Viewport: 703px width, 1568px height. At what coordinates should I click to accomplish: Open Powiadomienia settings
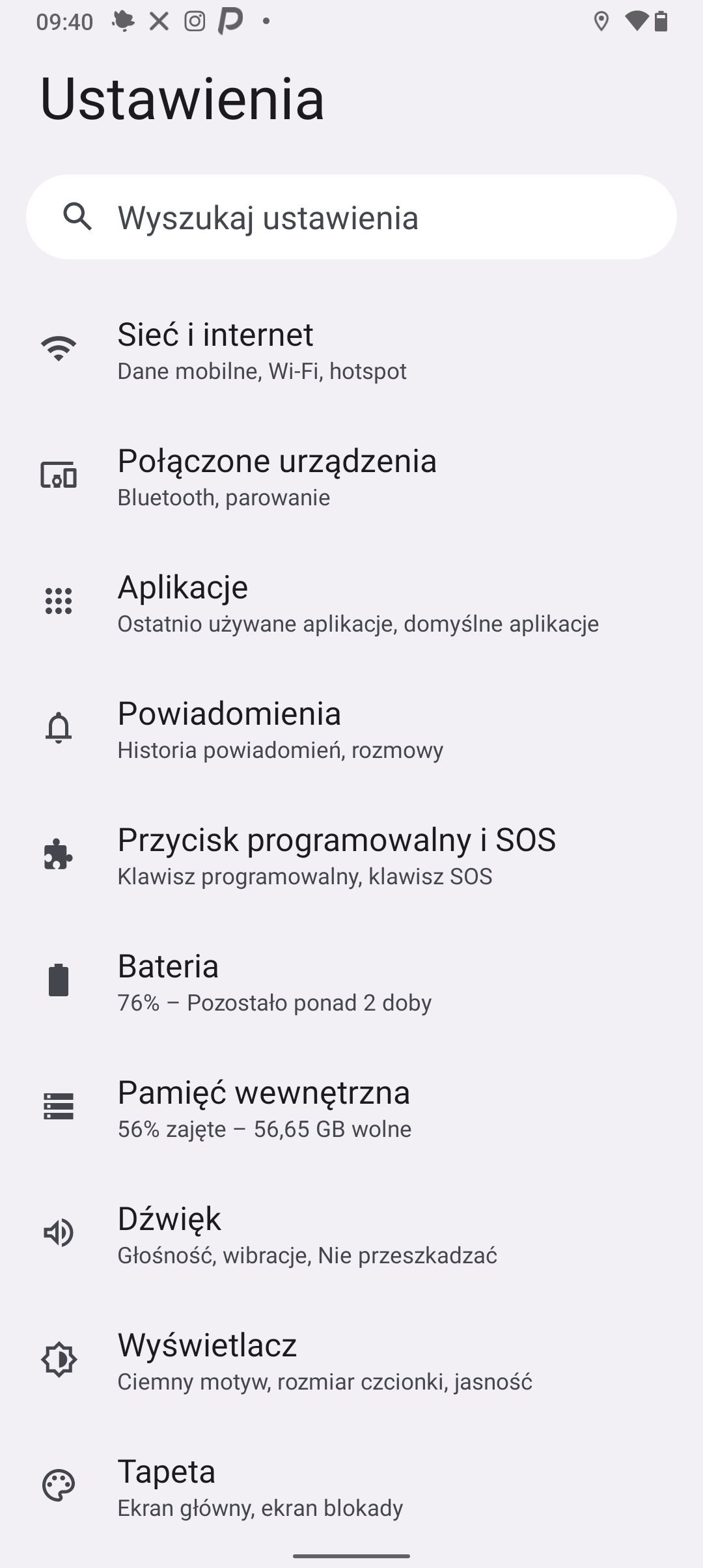(351, 729)
